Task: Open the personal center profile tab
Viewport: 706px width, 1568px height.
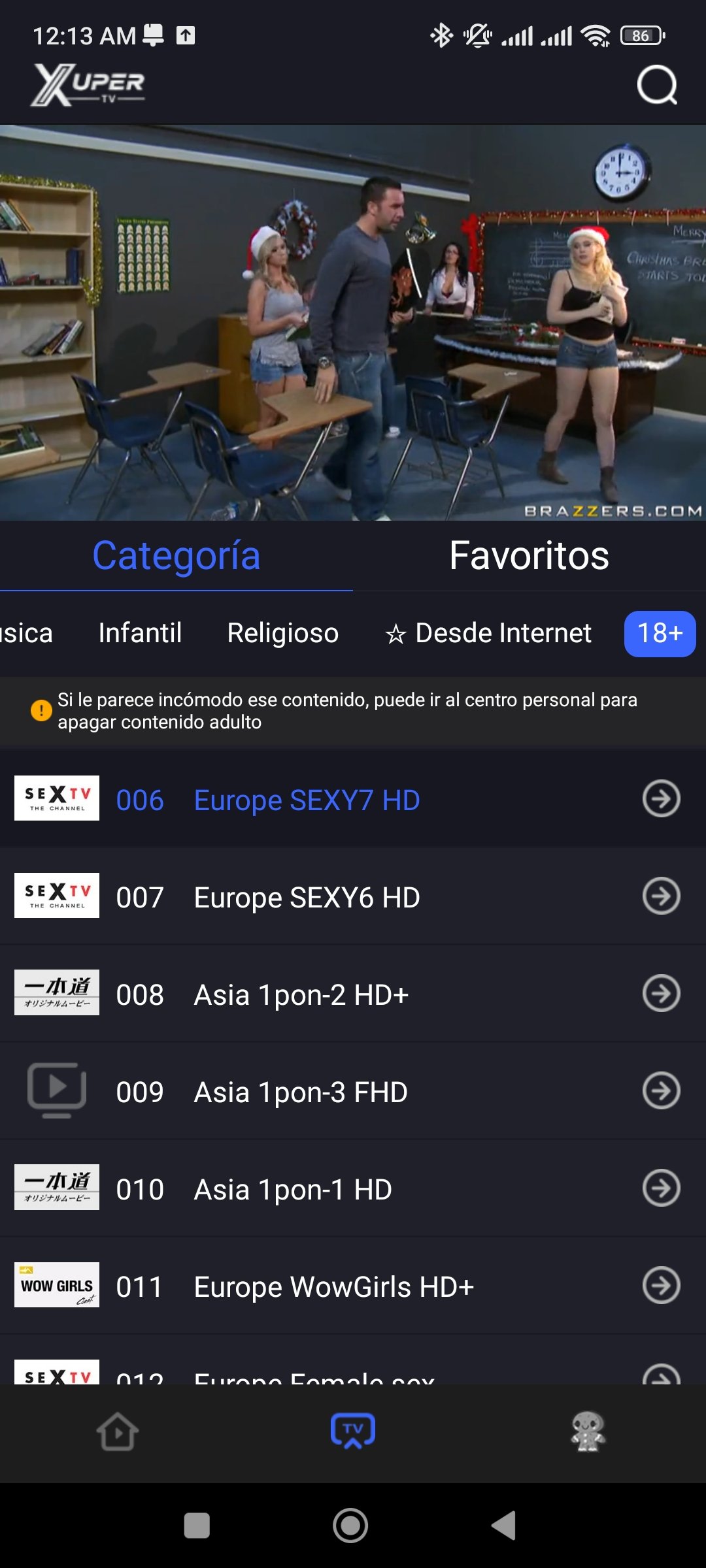Action: tap(588, 1432)
